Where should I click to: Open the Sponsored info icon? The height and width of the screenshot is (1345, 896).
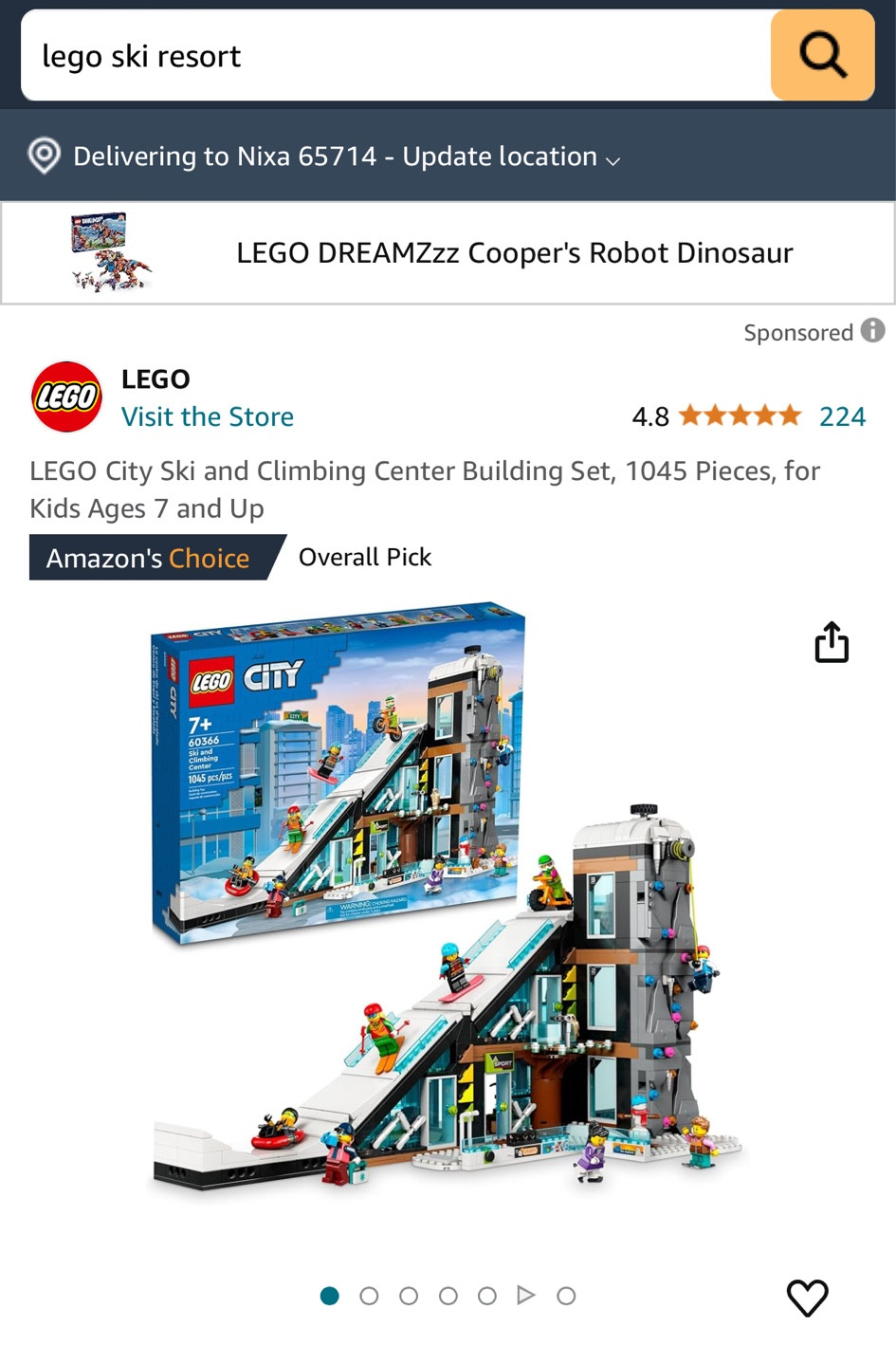[872, 331]
